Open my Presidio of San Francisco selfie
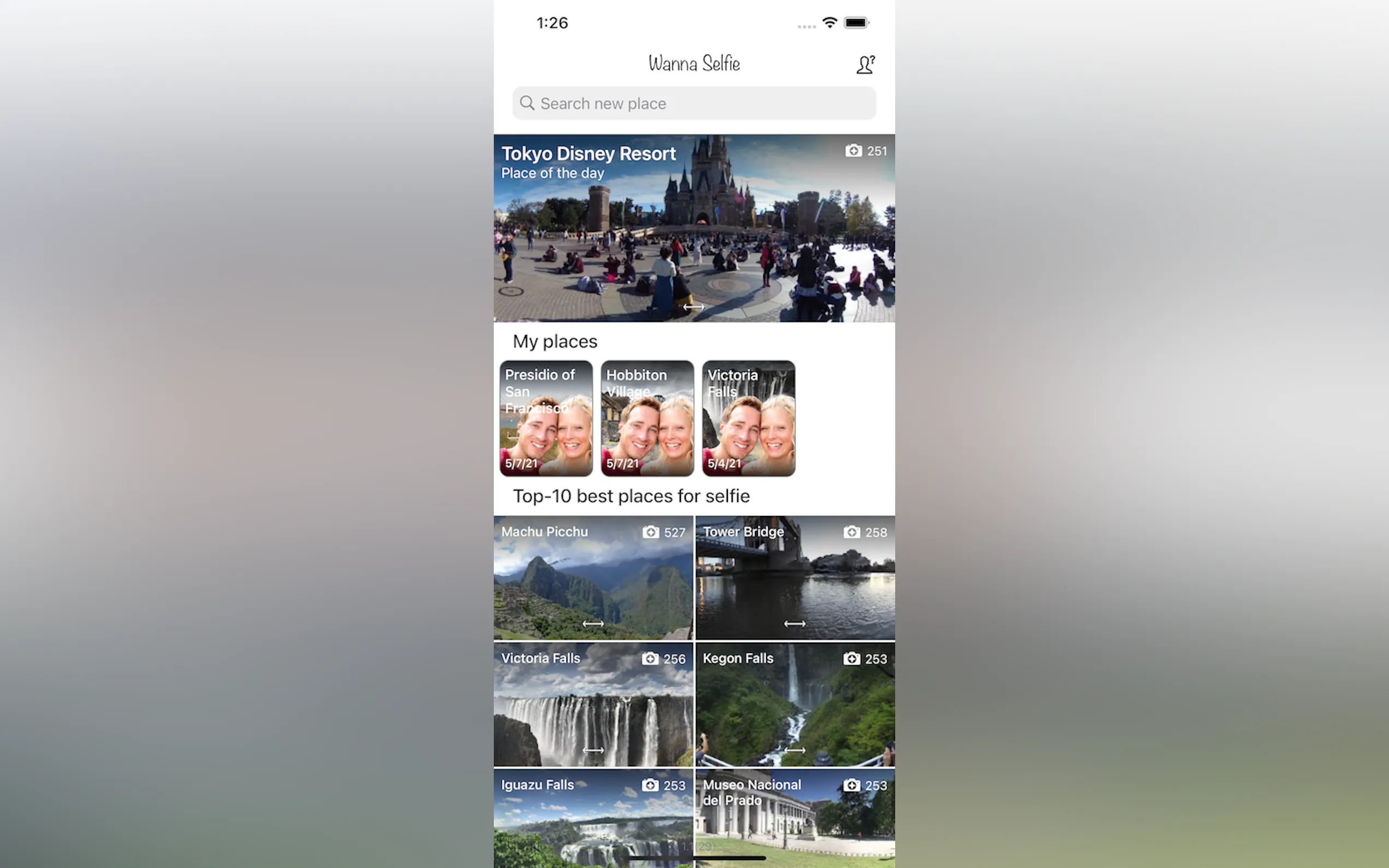 point(546,418)
